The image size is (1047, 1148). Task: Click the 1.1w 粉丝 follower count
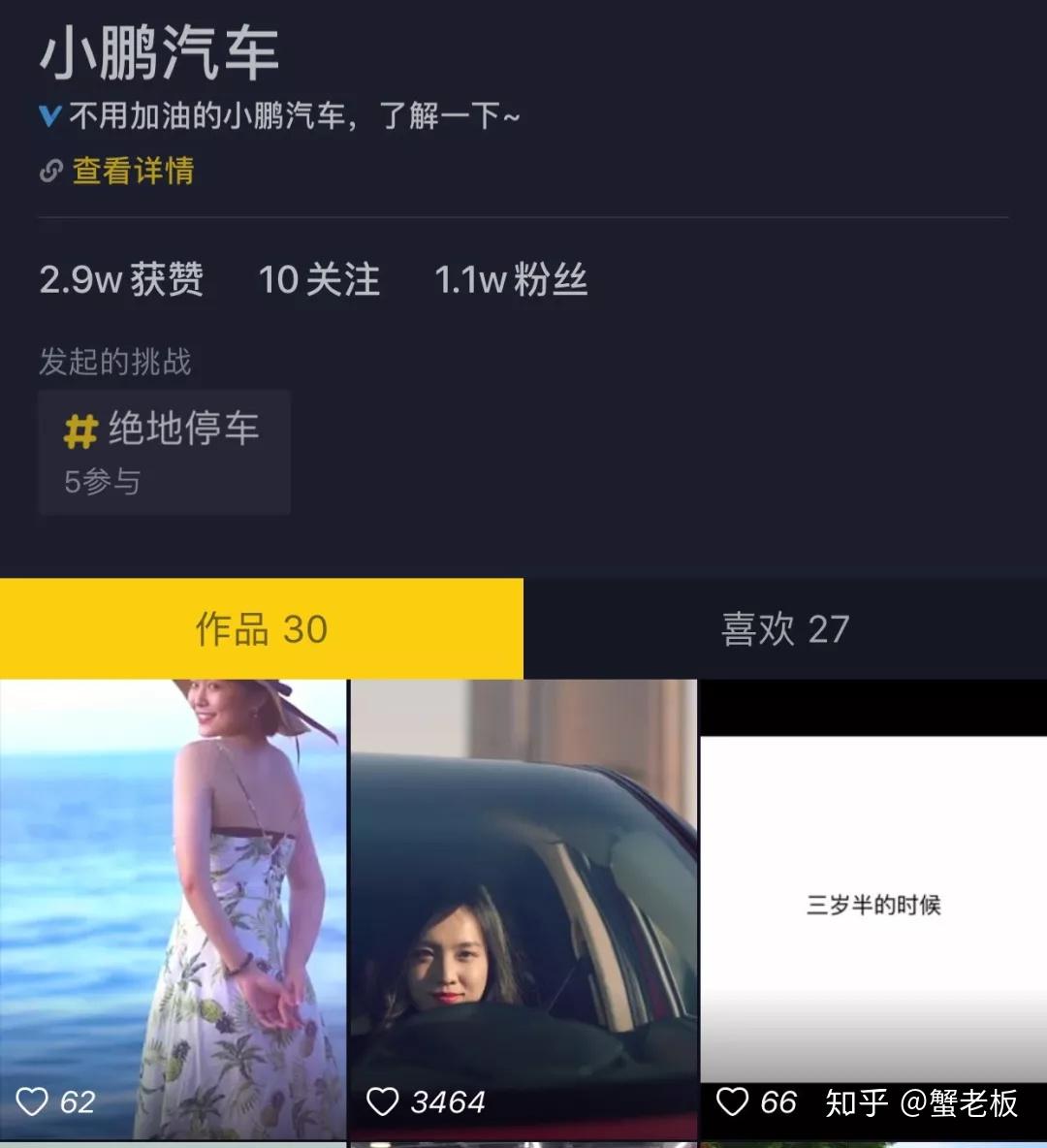pos(511,279)
